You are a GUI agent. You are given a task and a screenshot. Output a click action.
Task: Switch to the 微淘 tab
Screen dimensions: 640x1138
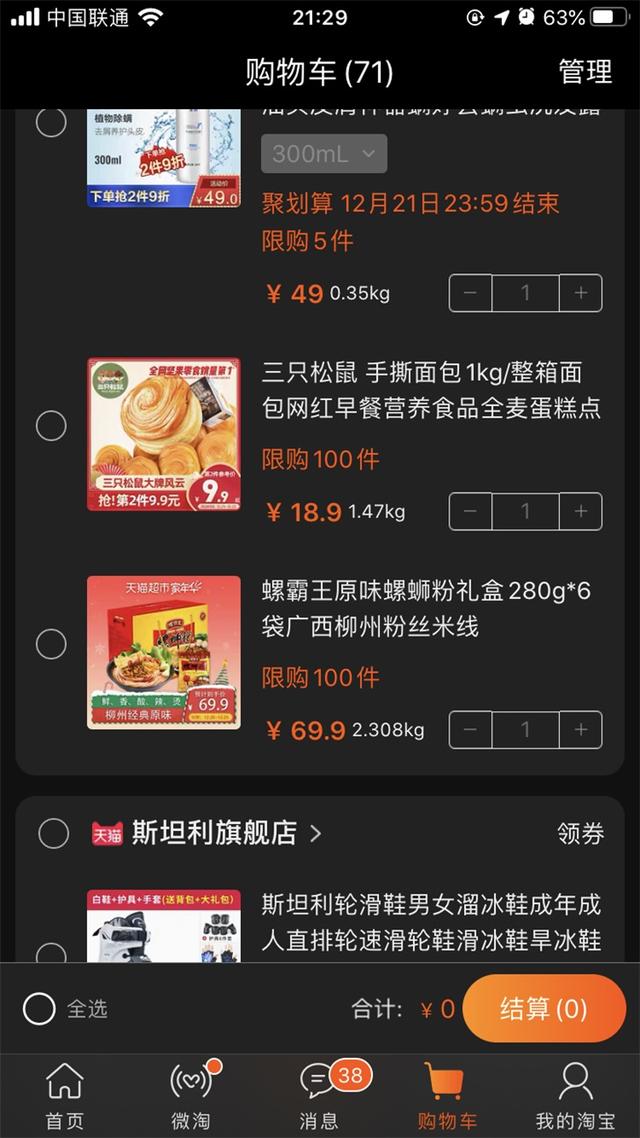[192, 1095]
